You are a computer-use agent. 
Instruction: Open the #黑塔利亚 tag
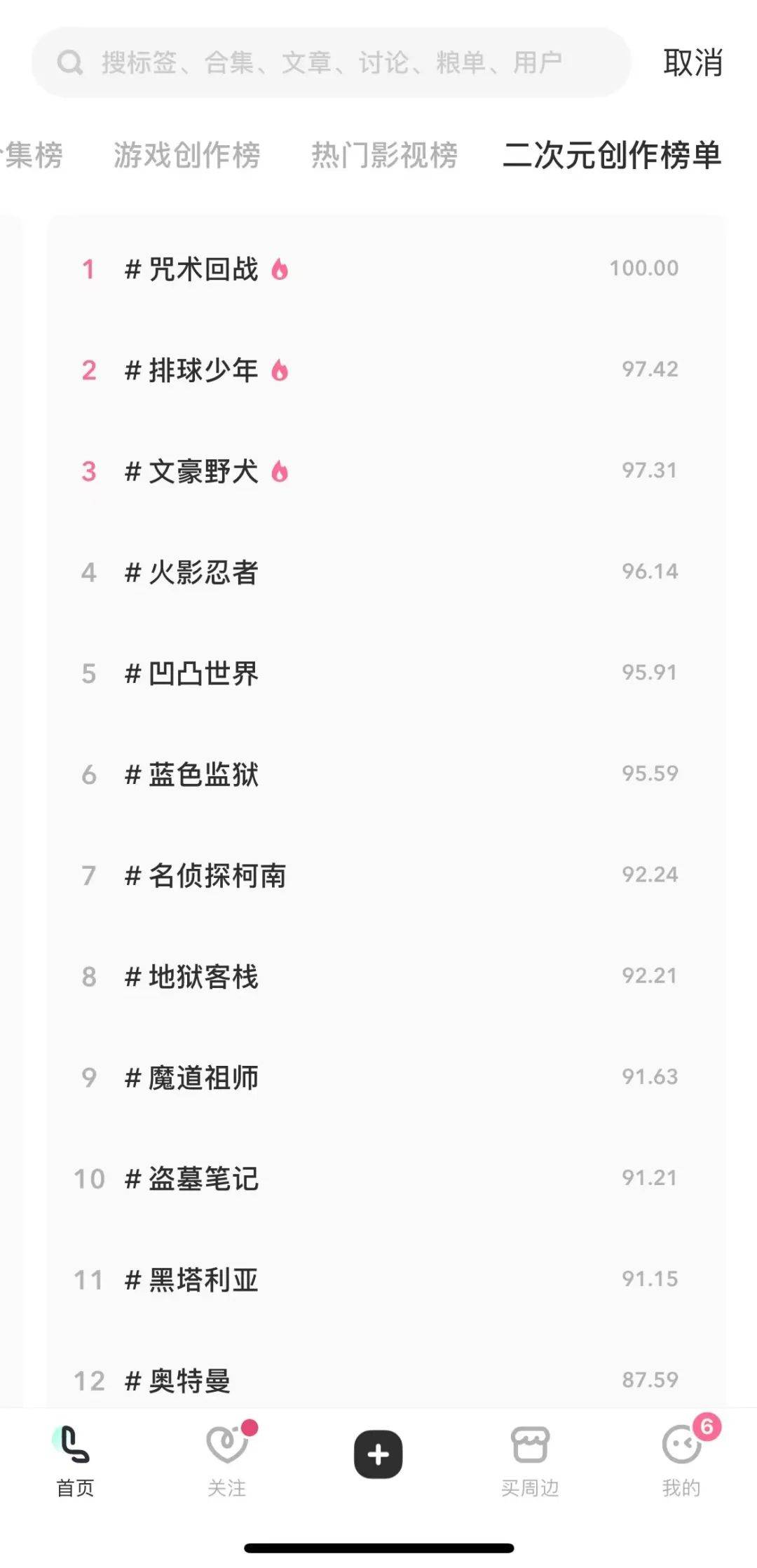click(203, 1279)
